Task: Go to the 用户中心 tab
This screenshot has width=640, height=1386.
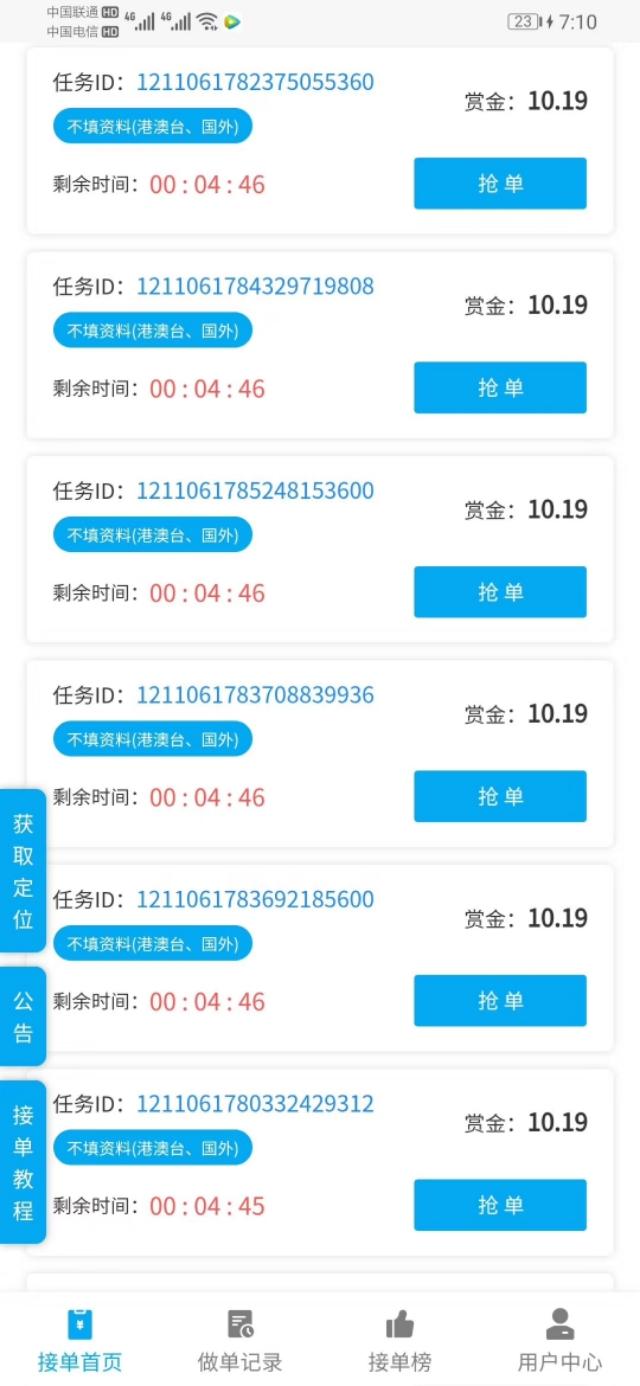Action: click(x=560, y=1340)
